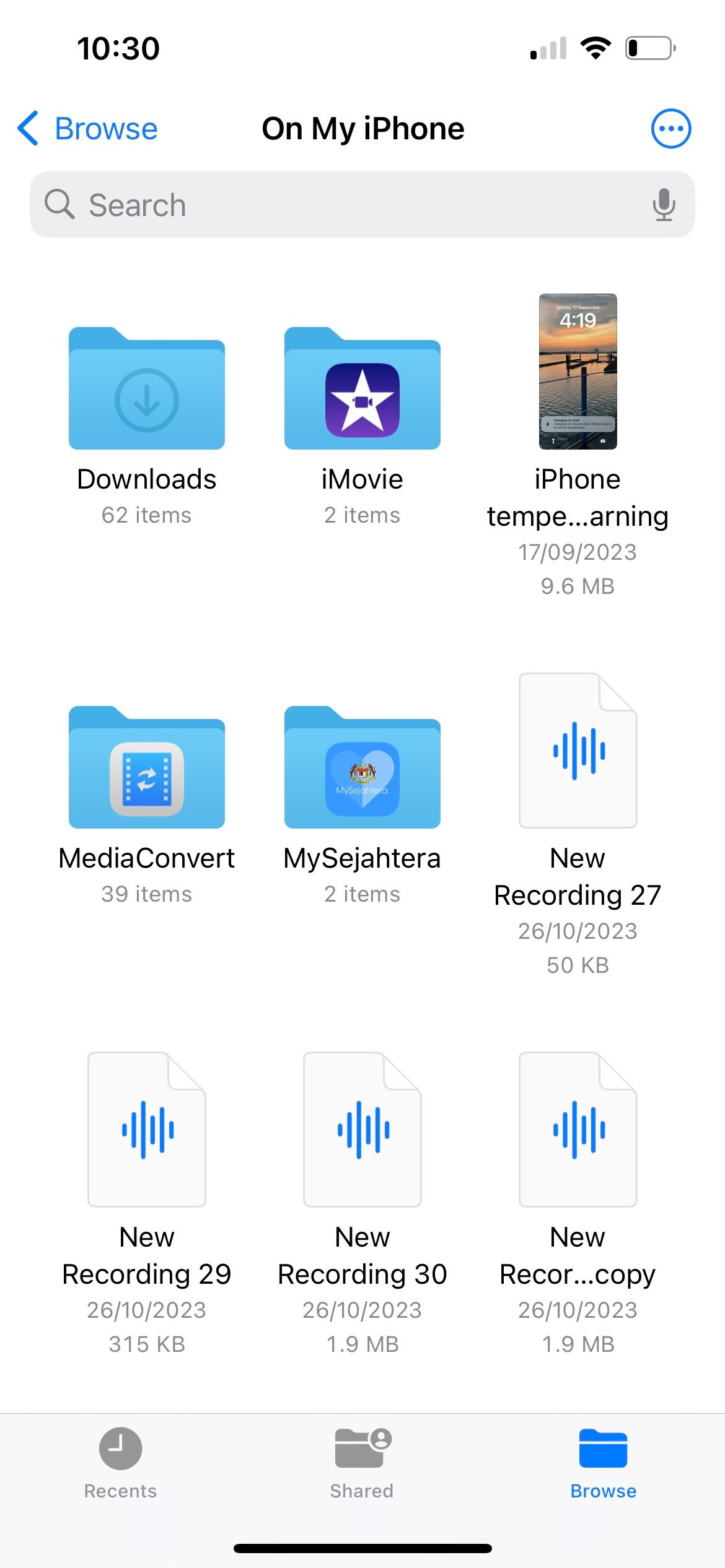Open the MediaConvert folder

click(146, 770)
